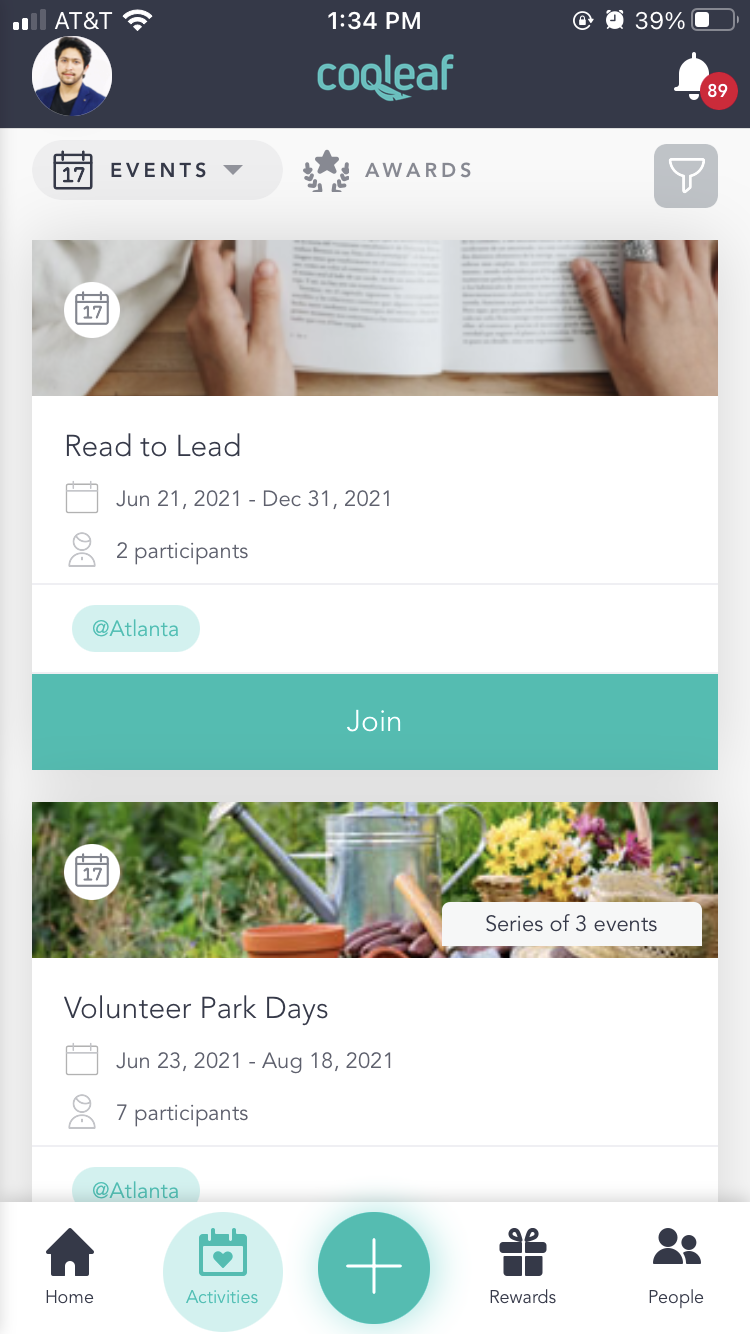Tap the plus button to create
The height and width of the screenshot is (1334, 750).
pyautogui.click(x=374, y=1267)
